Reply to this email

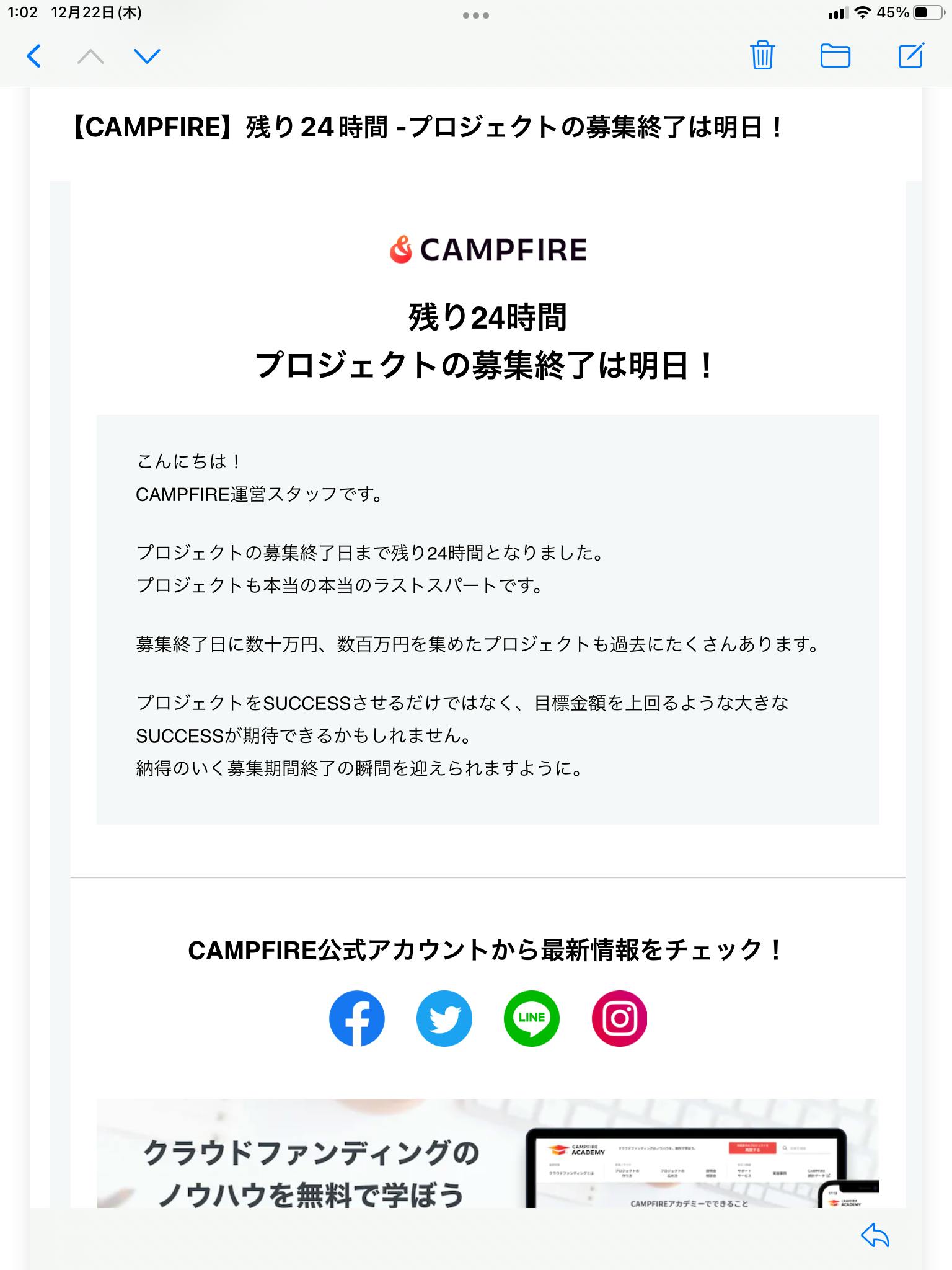point(875,1235)
